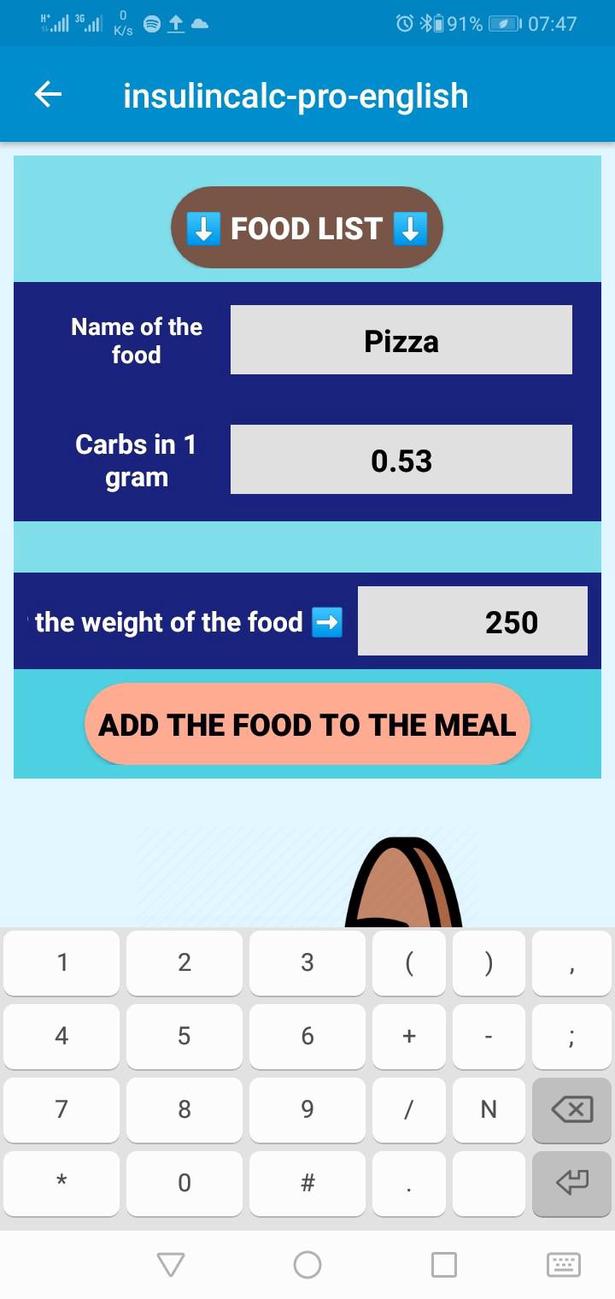Edit the Carbs in 1 gram field
Viewport: 615px width, 1299px height.
coord(401,460)
